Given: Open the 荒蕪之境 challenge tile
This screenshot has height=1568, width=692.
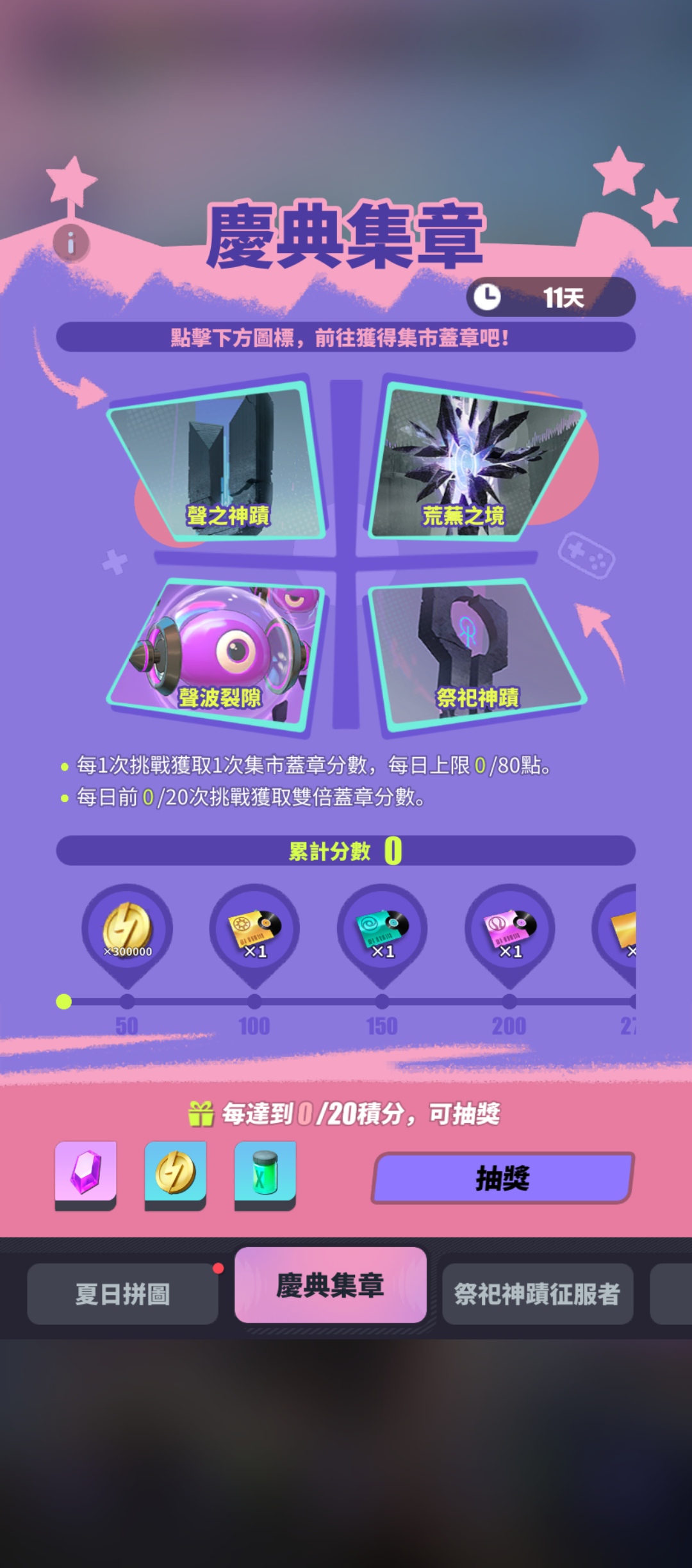Looking at the screenshot, I should click(x=474, y=461).
